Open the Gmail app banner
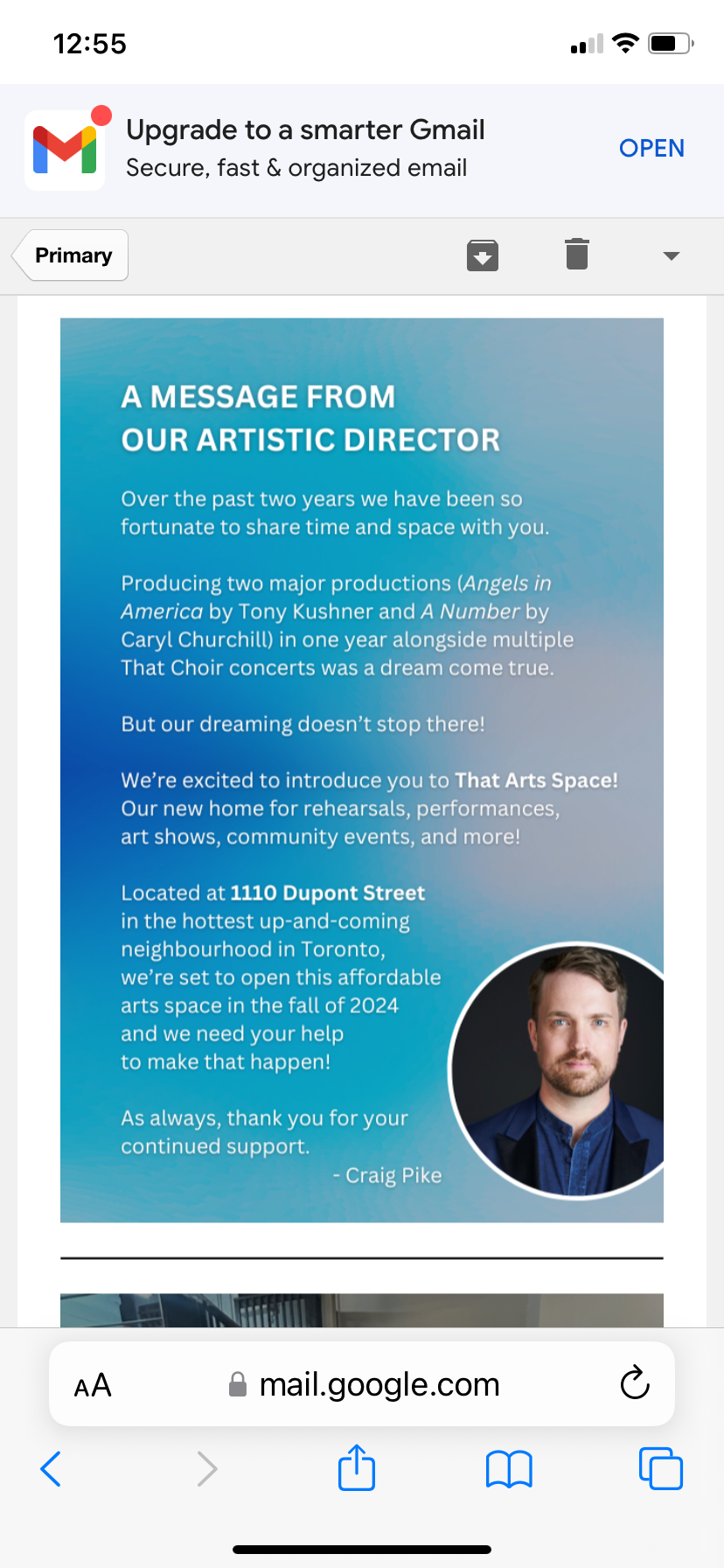Image resolution: width=724 pixels, height=1568 pixels. tap(651, 149)
